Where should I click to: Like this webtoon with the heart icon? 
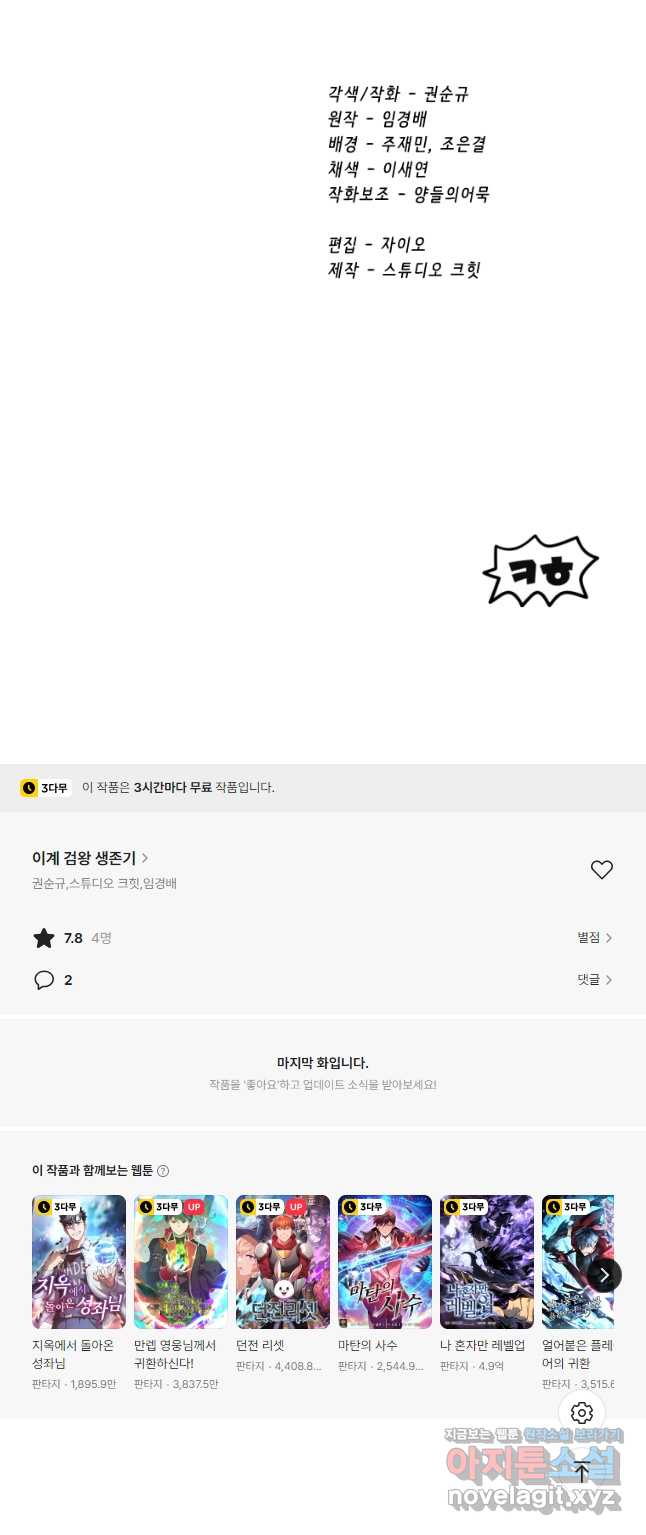click(601, 870)
